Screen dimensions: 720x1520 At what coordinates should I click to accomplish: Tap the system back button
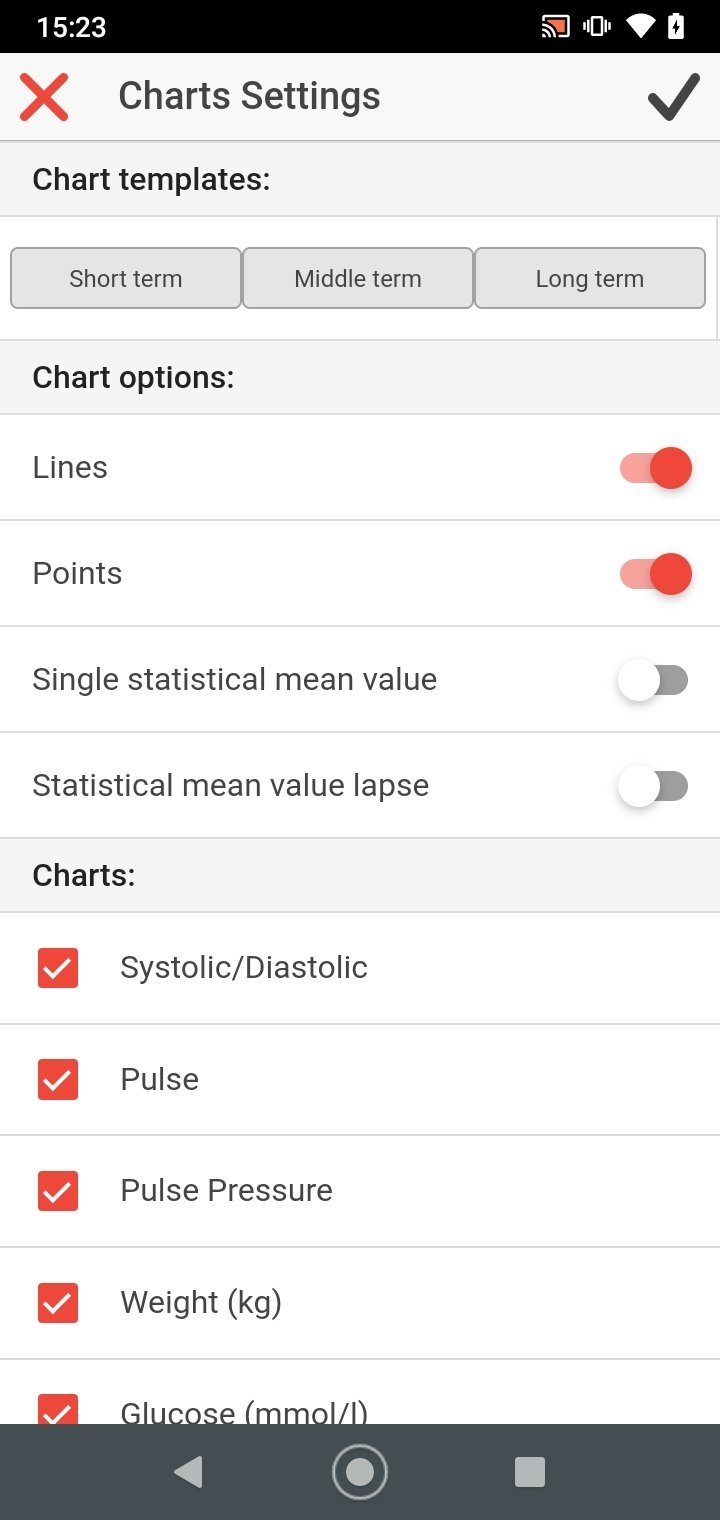[188, 1472]
